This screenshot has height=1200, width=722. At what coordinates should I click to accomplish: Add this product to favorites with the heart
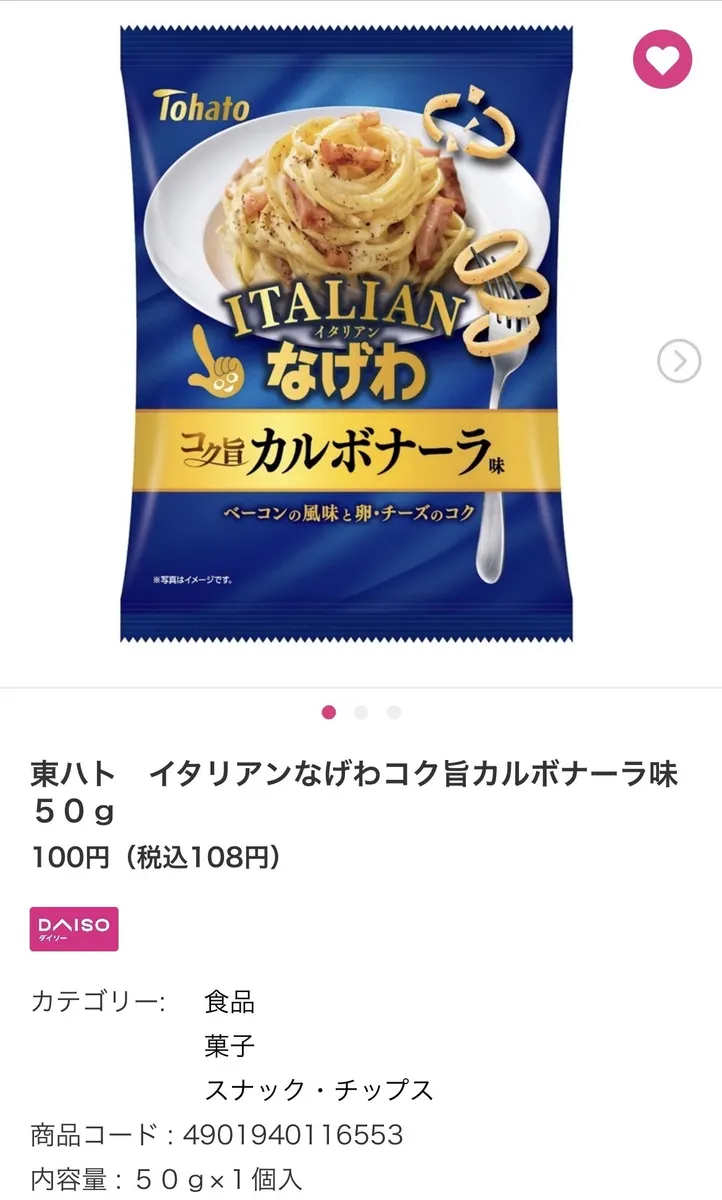point(662,59)
